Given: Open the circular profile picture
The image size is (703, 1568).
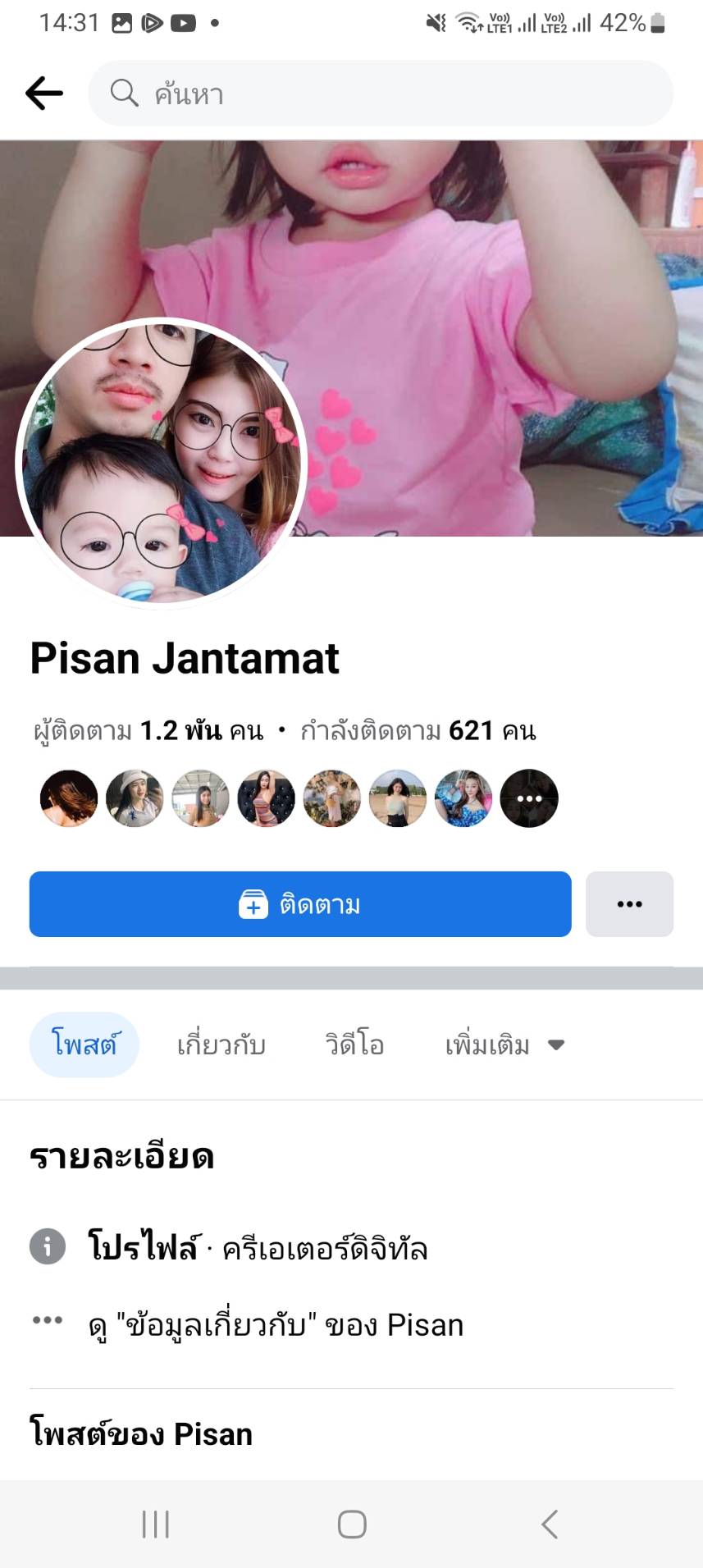Looking at the screenshot, I should (161, 464).
